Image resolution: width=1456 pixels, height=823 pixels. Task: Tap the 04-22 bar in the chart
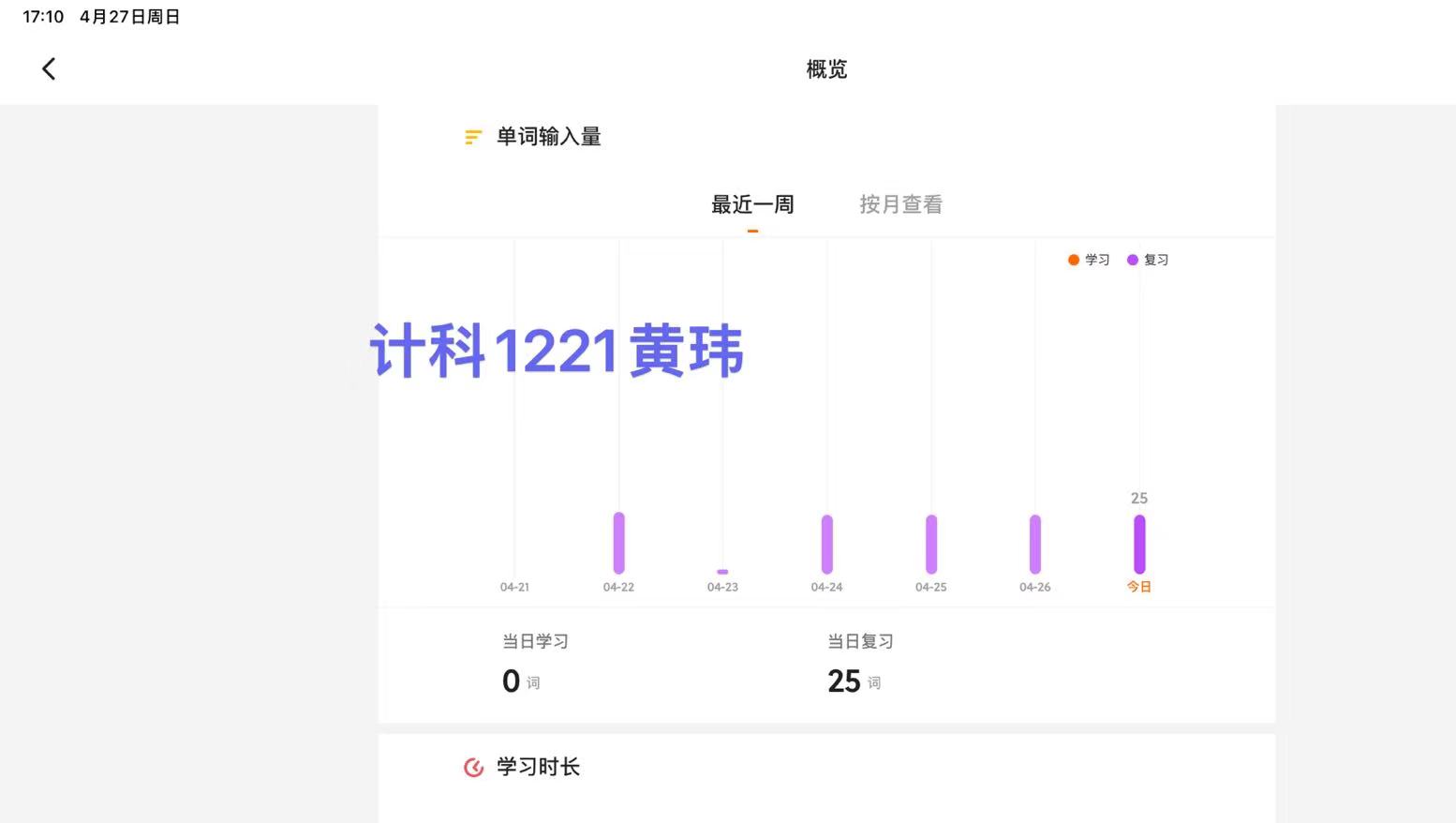click(618, 543)
